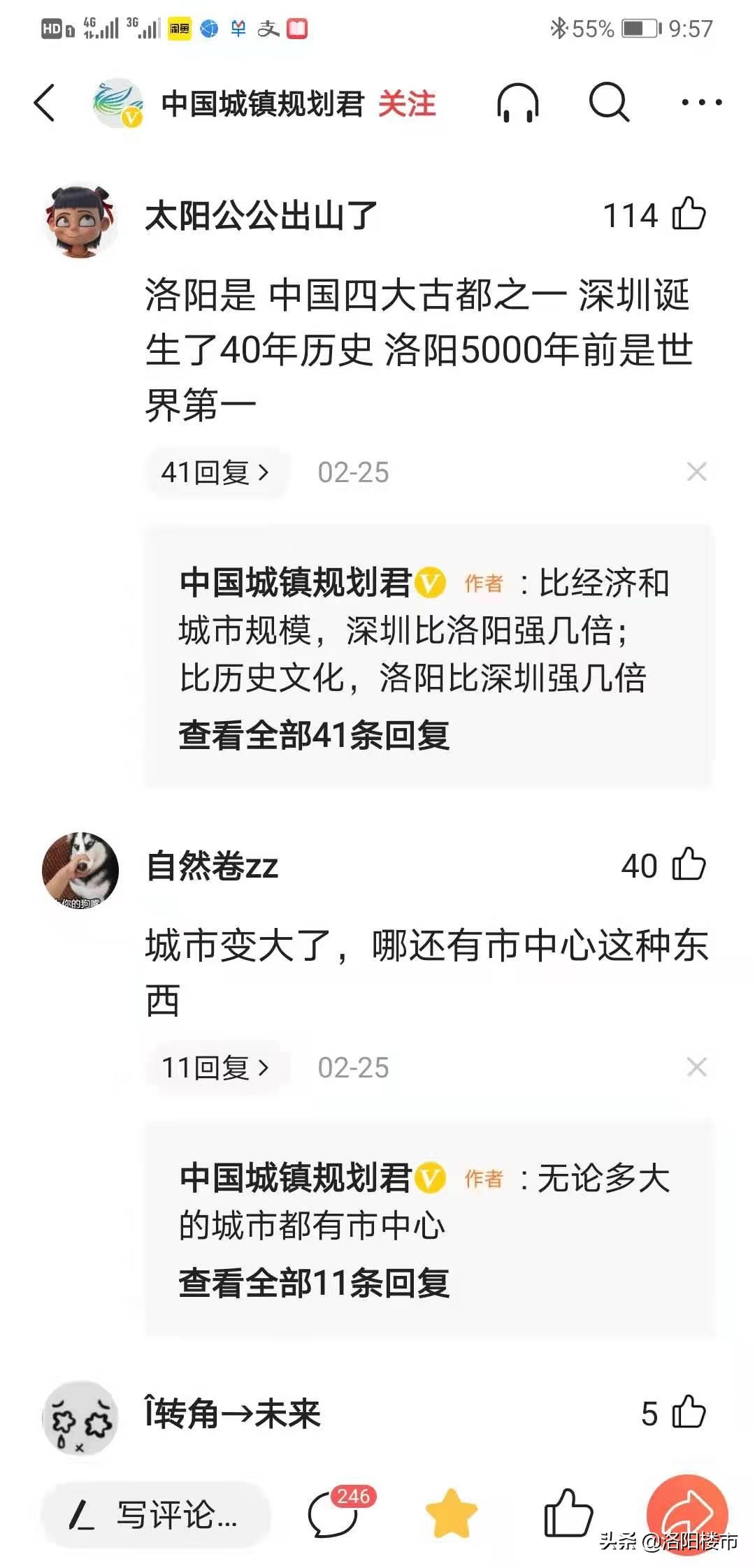755x1568 pixels.
Task: Like the comment by 自然卷zz
Action: tap(689, 865)
